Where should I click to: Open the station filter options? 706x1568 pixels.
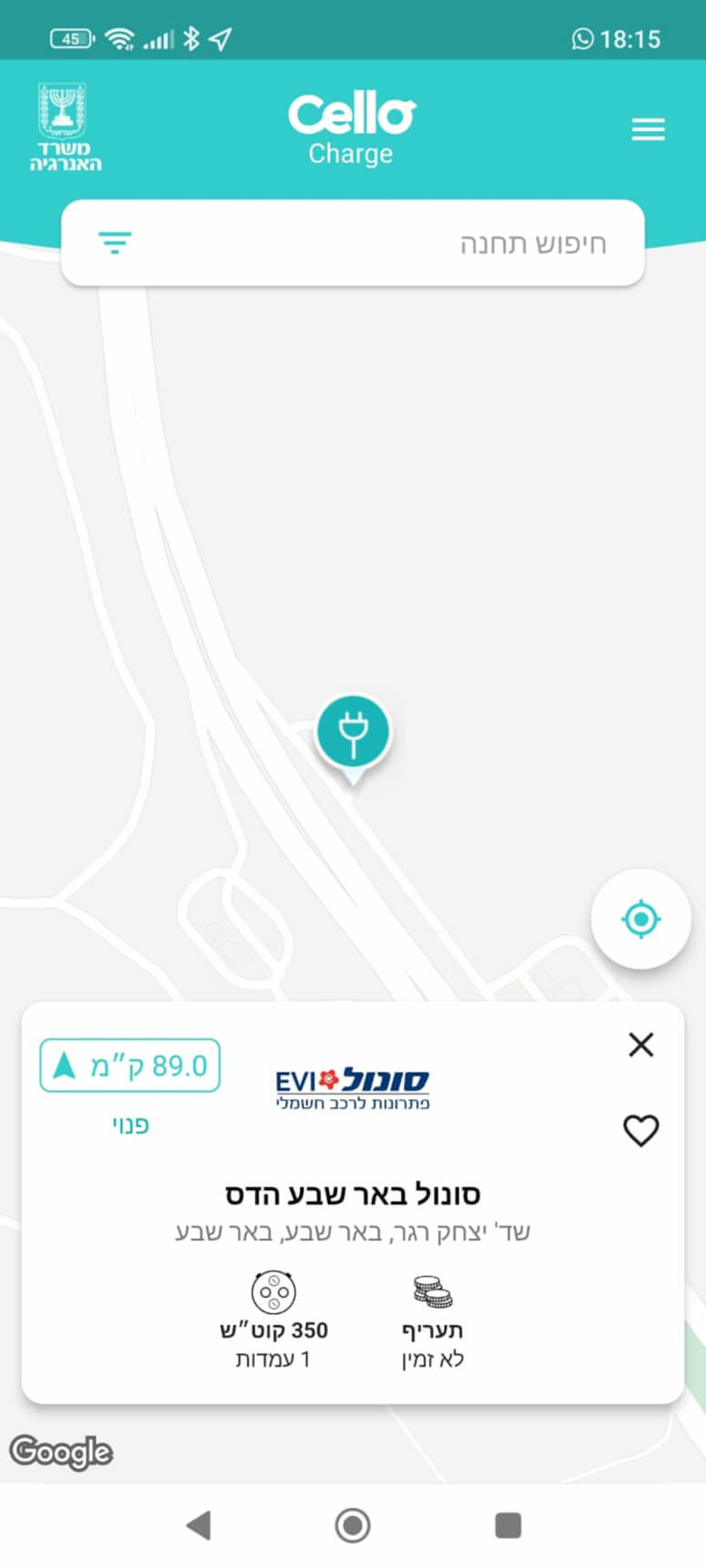tap(115, 243)
